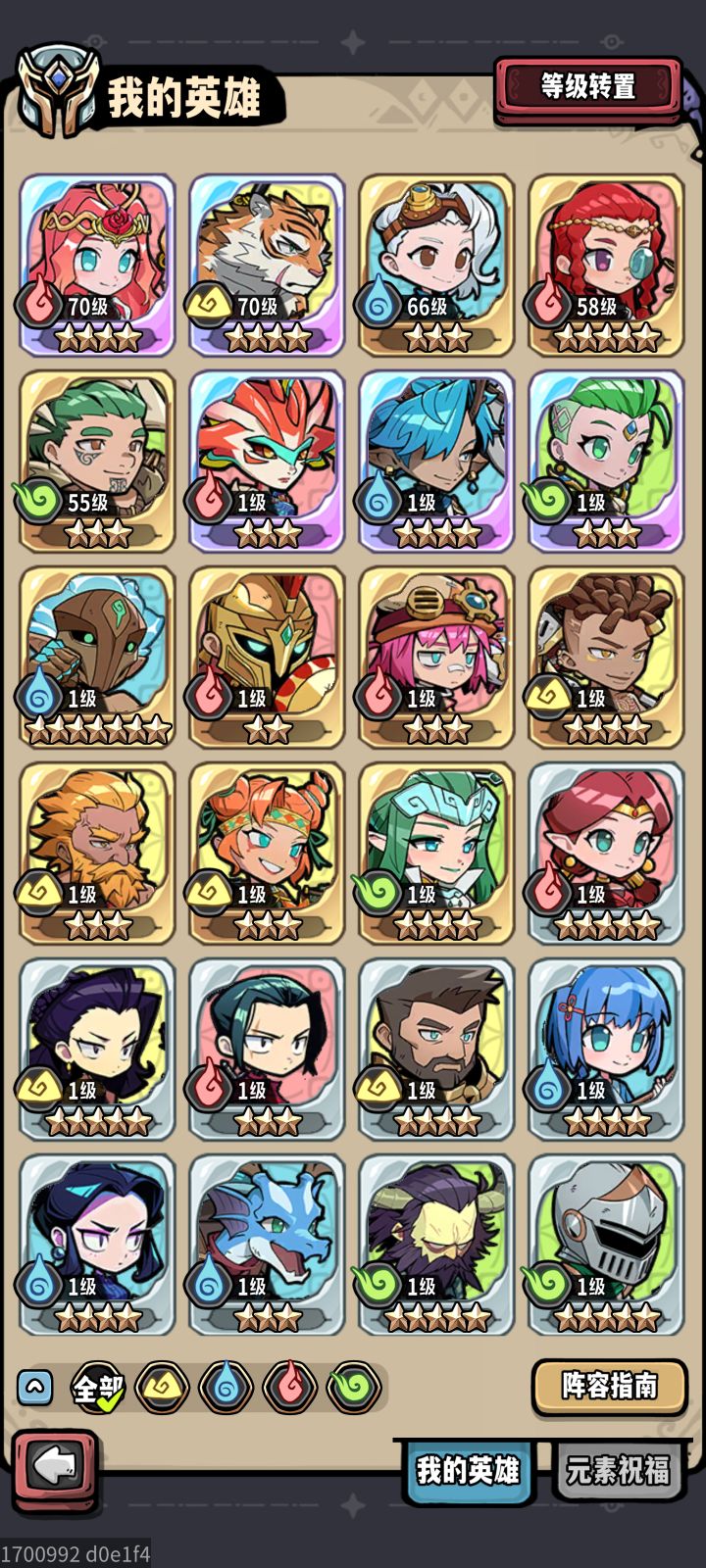Open the 阵容指南 lineup guide
This screenshot has height=1568, width=706.
click(609, 1386)
